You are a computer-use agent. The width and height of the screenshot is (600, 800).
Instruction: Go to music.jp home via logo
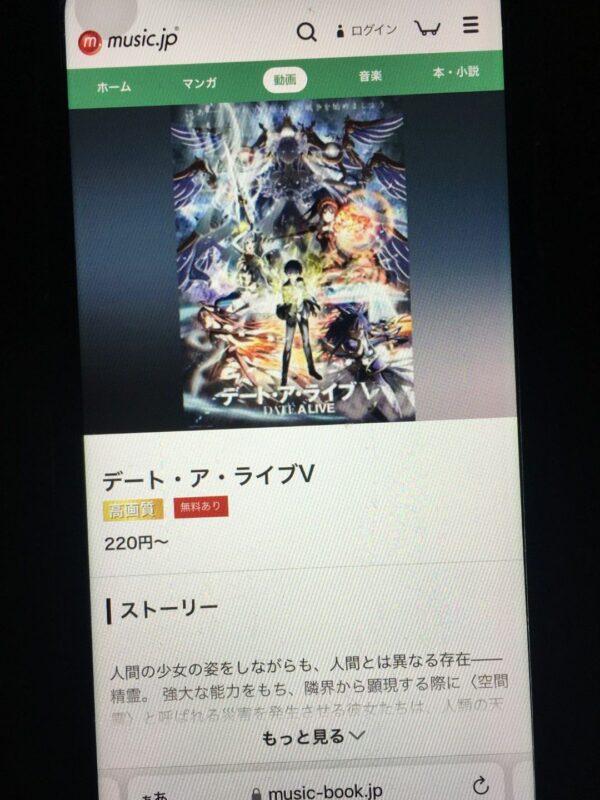(x=129, y=40)
